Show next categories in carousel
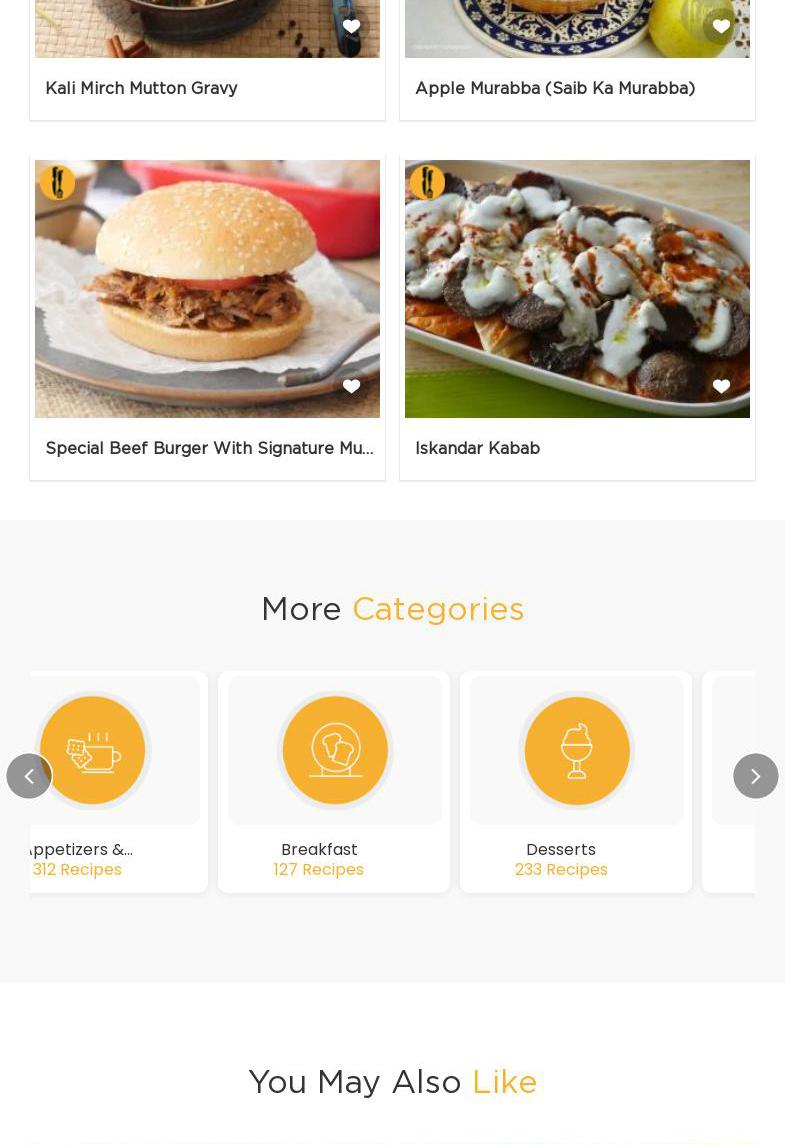This screenshot has height=1145, width=785. pyautogui.click(x=755, y=776)
